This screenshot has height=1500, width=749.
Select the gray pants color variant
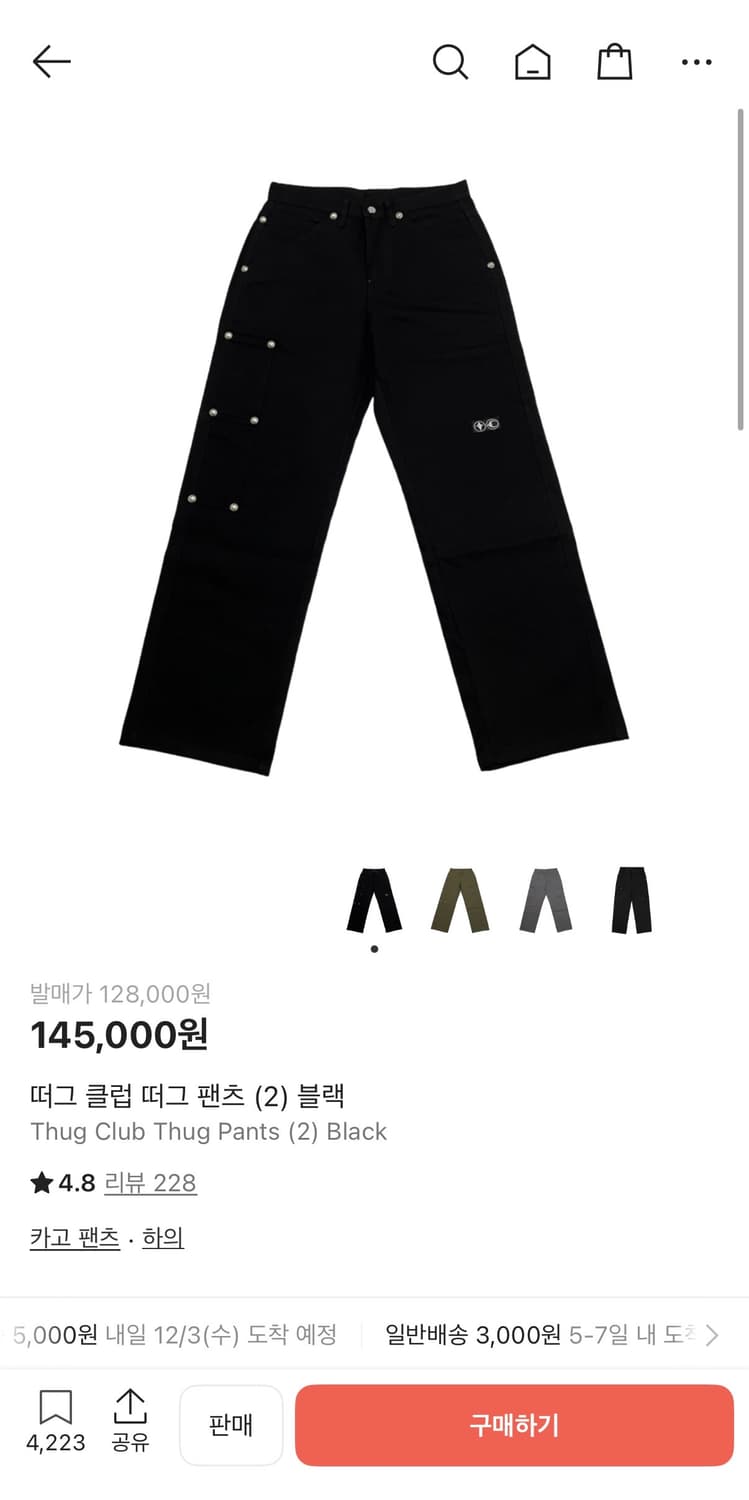[545, 899]
